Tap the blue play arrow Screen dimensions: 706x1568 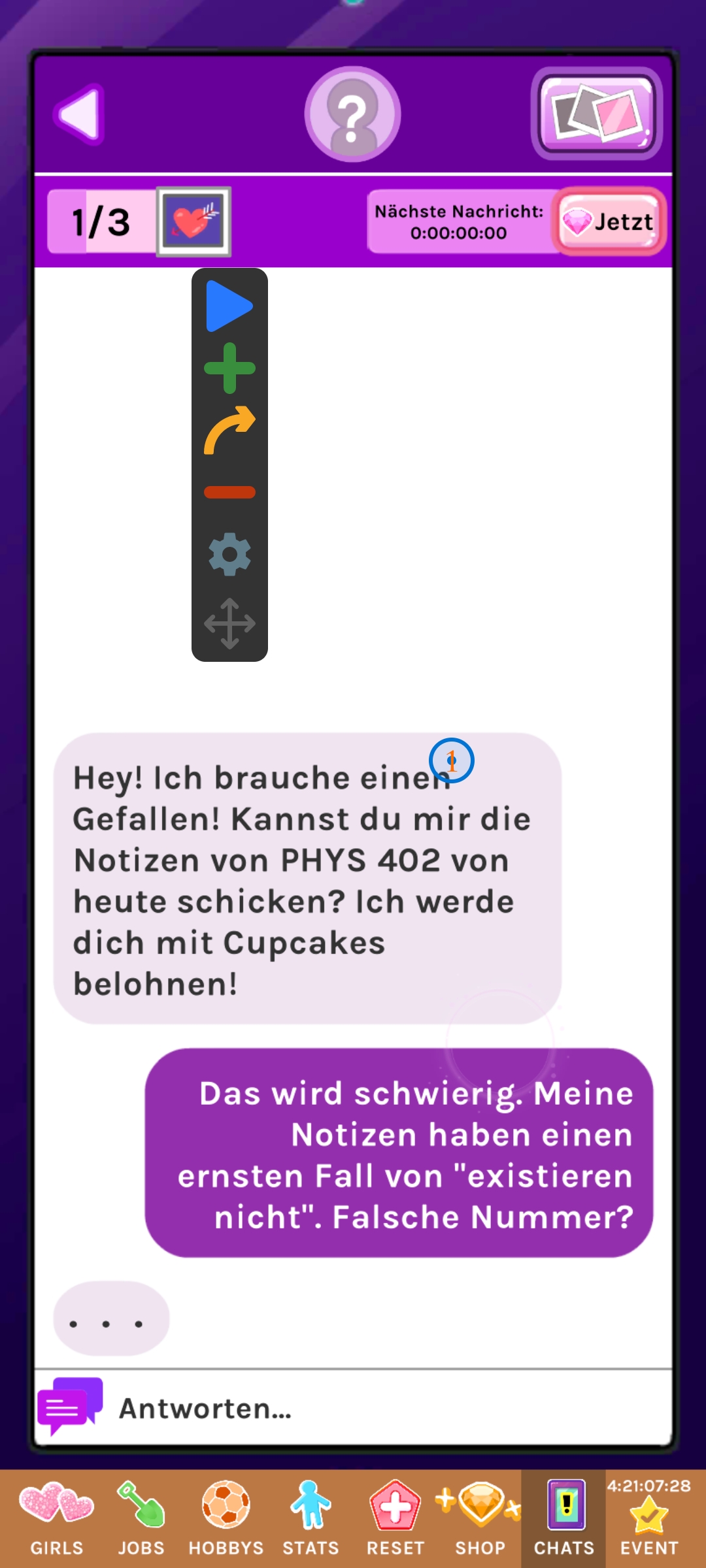point(229,306)
